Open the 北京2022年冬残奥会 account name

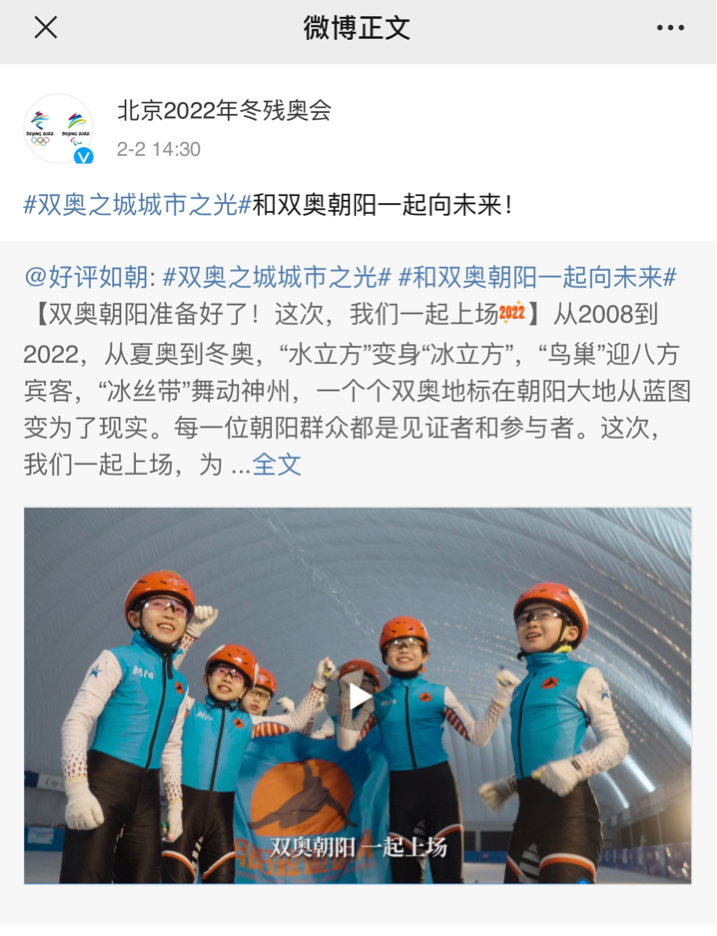tap(224, 110)
